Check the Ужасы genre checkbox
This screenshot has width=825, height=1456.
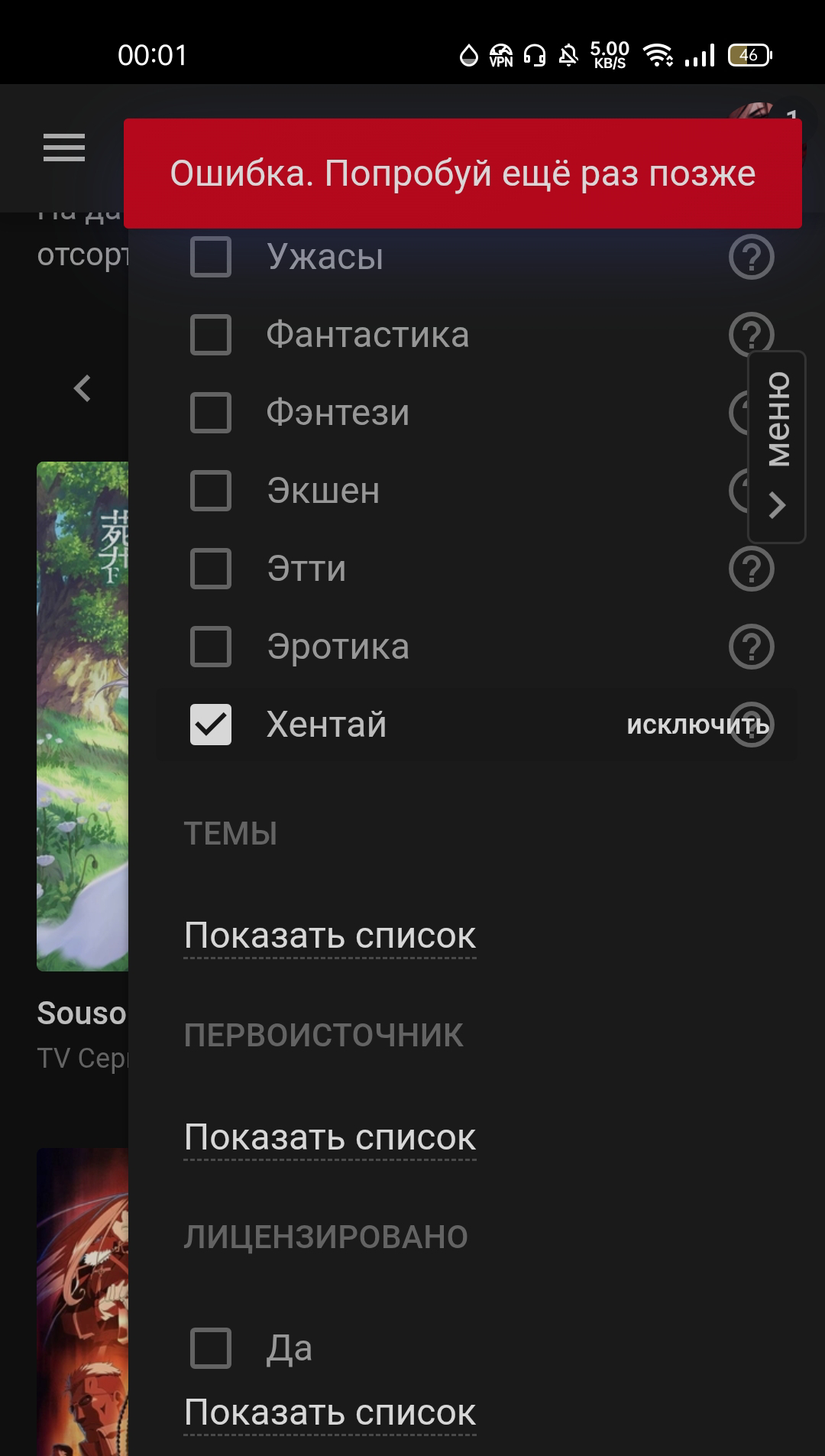211,257
